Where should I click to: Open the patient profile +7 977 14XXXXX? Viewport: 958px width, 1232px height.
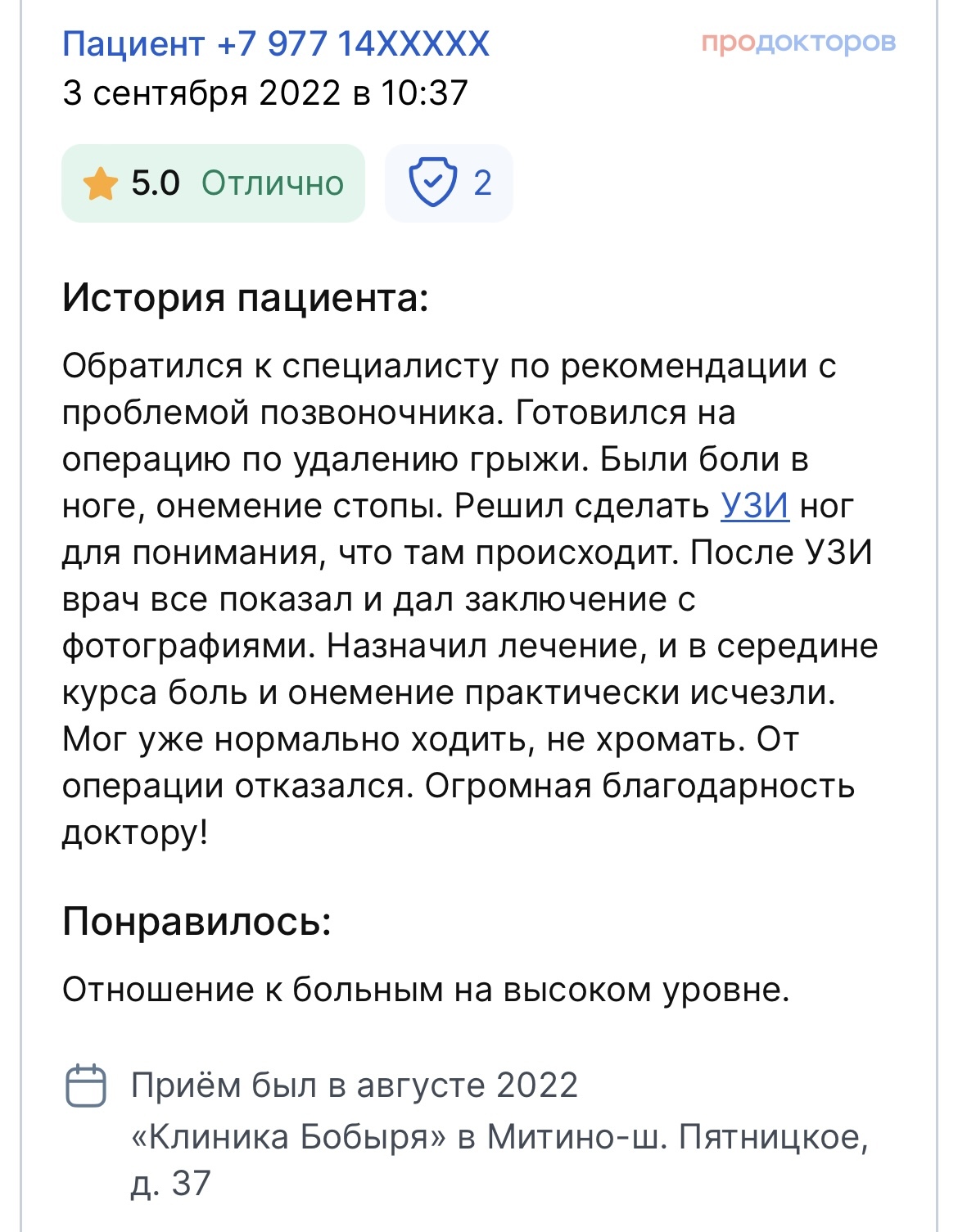click(x=276, y=43)
